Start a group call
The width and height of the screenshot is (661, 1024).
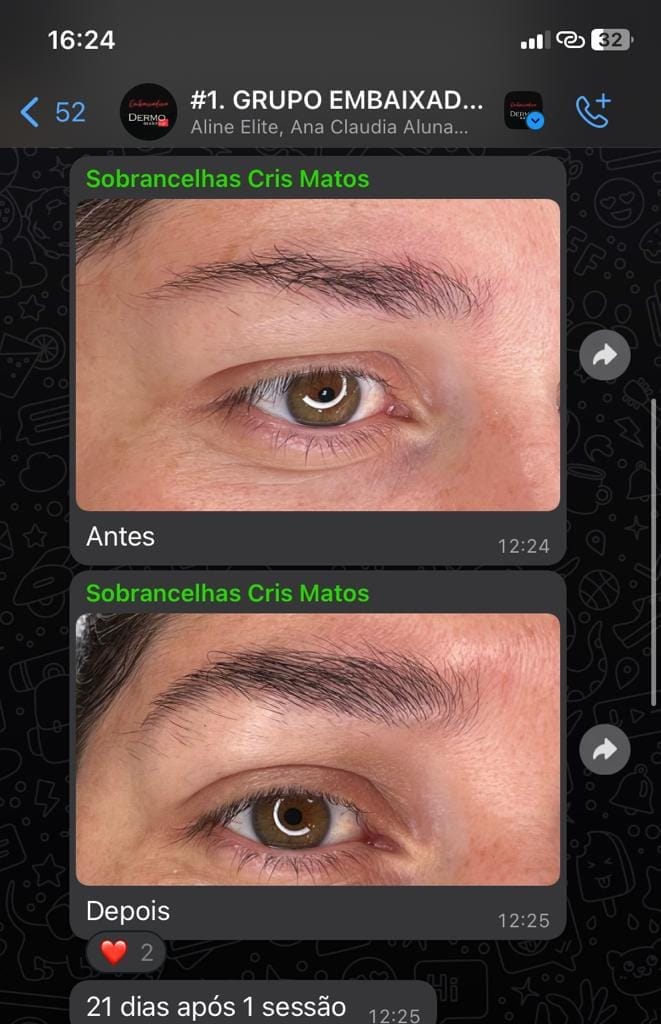[592, 111]
